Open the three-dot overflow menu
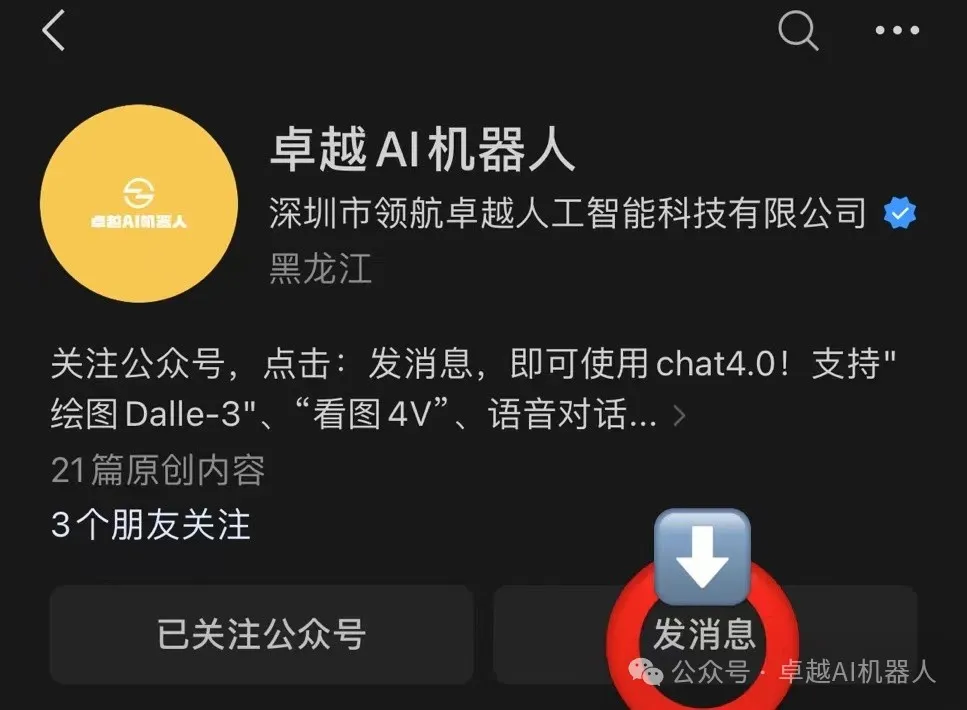This screenshot has height=710, width=967. click(897, 31)
